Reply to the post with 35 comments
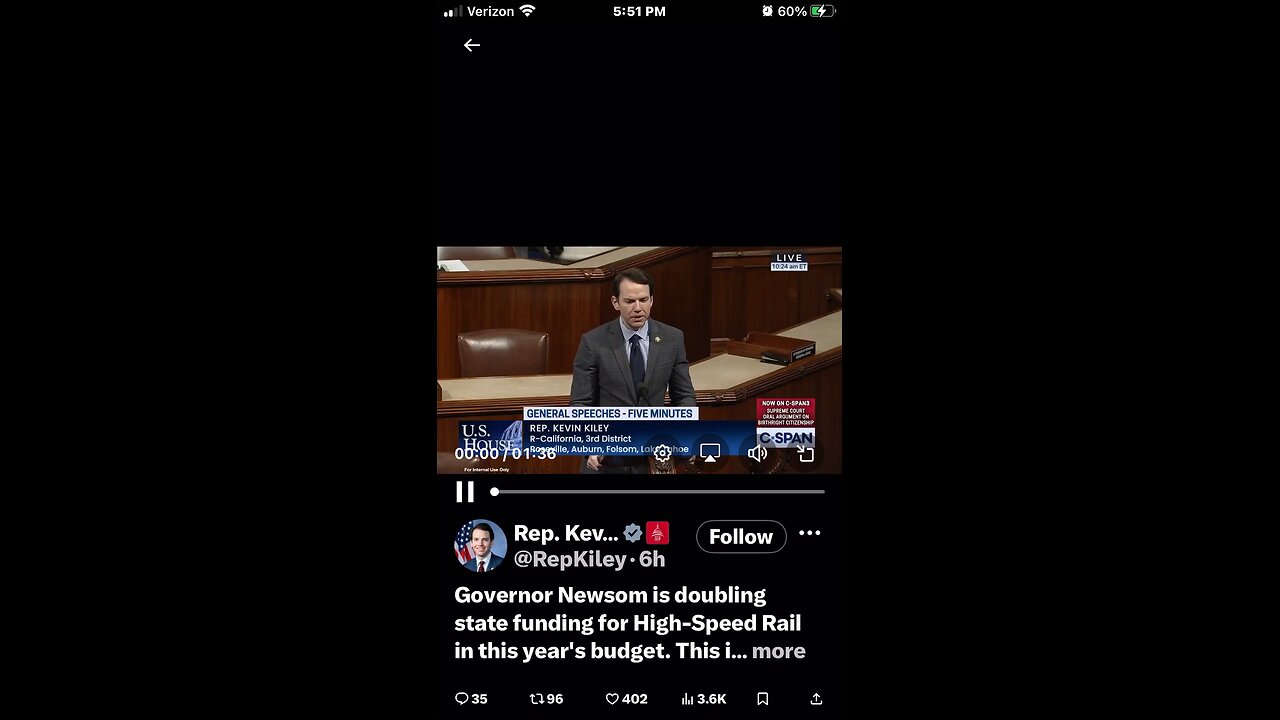Screen dimensions: 1280x720 point(471,699)
